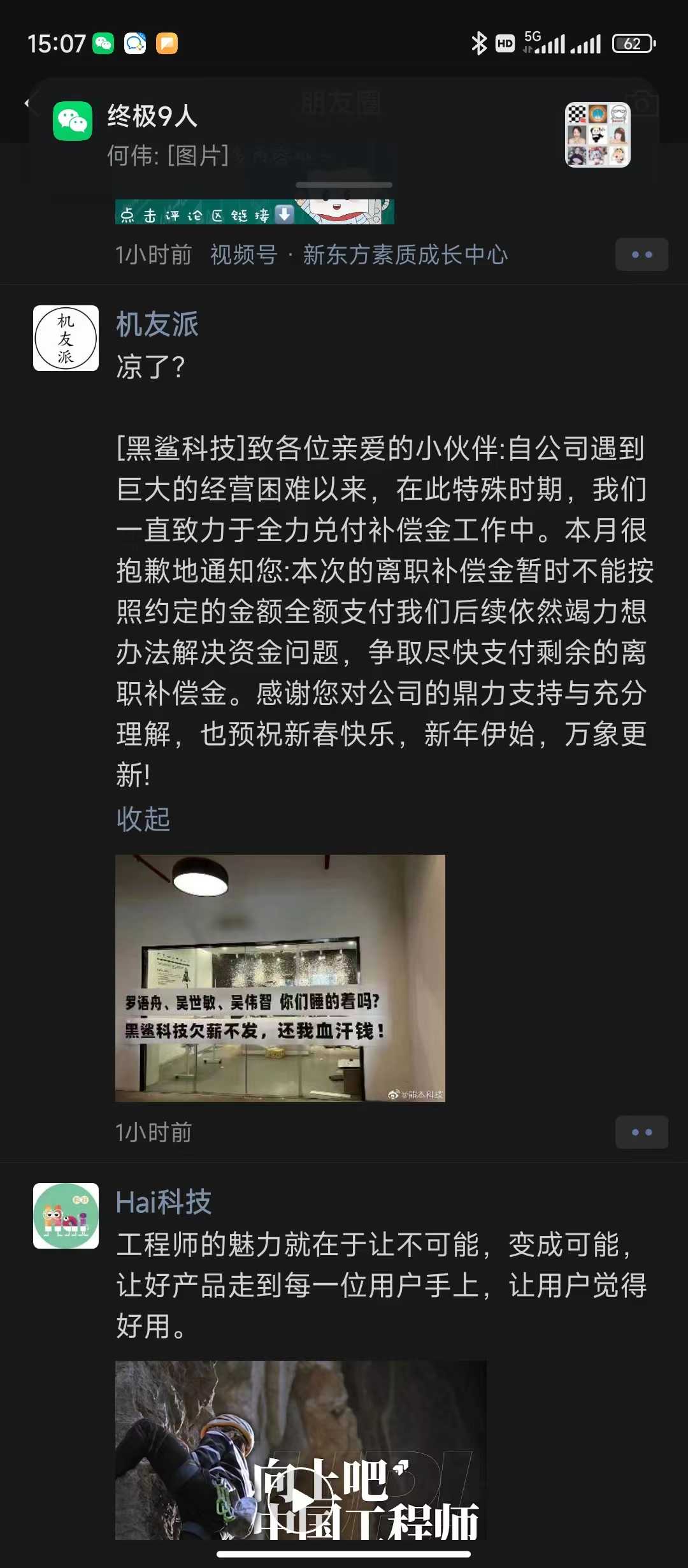This screenshot has width=688, height=1568.
Task: Open the 机友派 name link
Action: 157,324
